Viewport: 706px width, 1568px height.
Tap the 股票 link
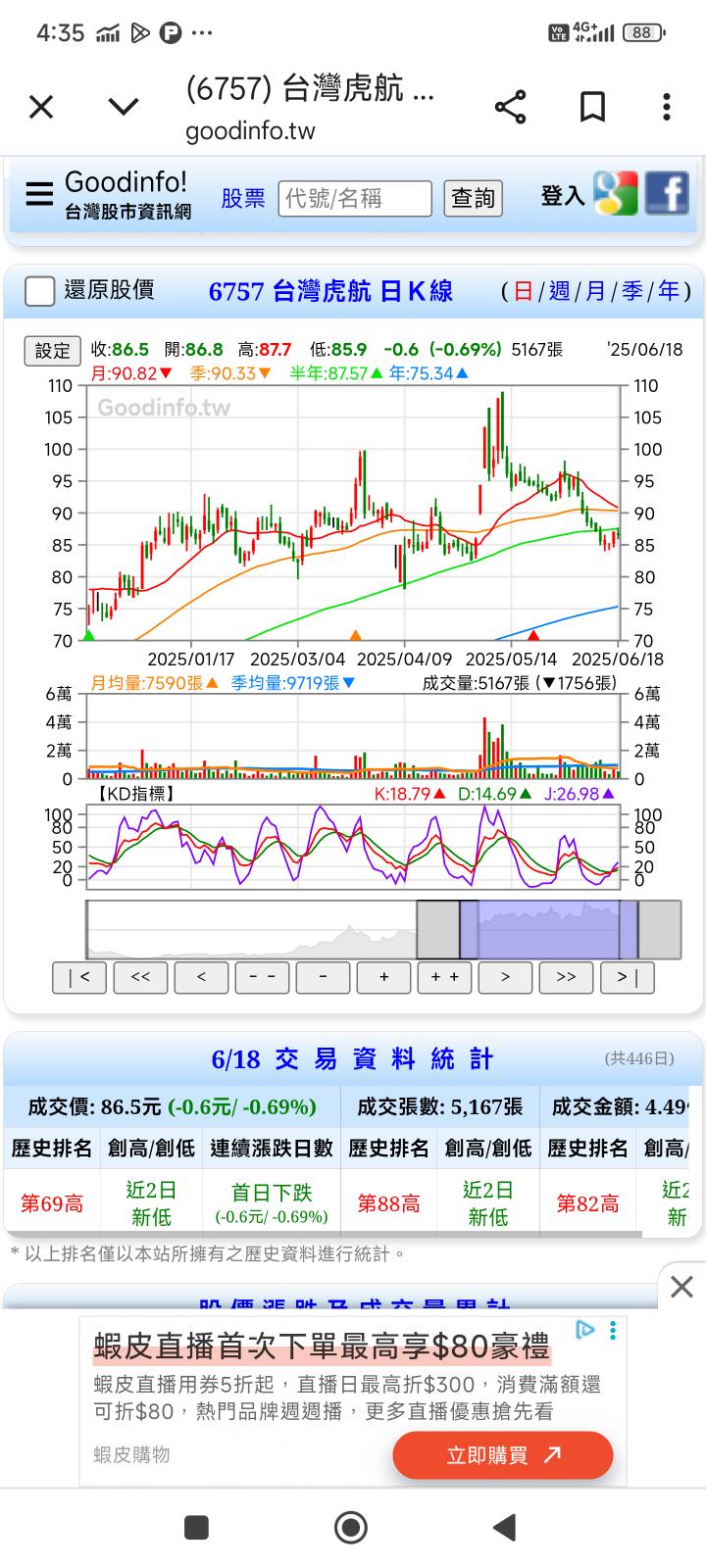pos(243,198)
